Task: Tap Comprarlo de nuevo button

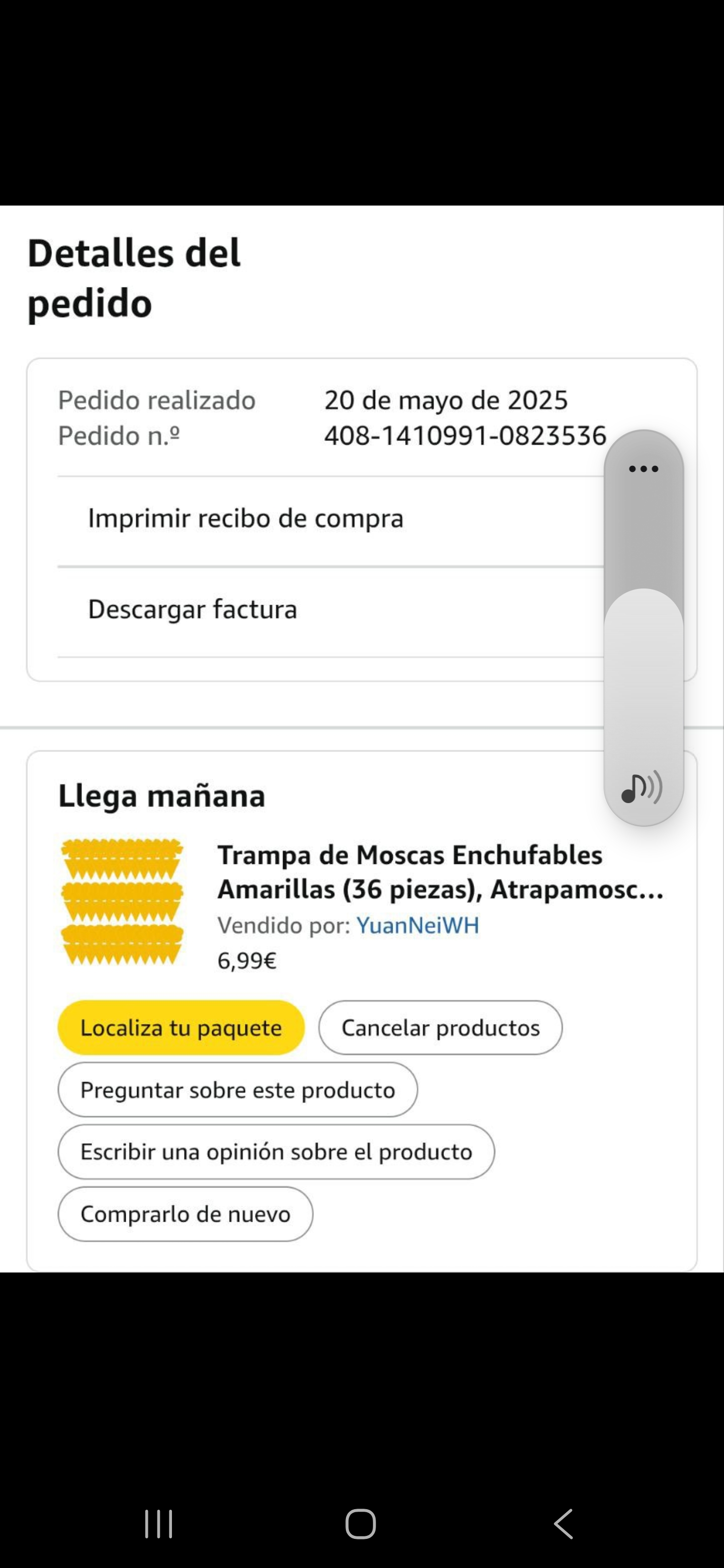Action: [x=185, y=1214]
